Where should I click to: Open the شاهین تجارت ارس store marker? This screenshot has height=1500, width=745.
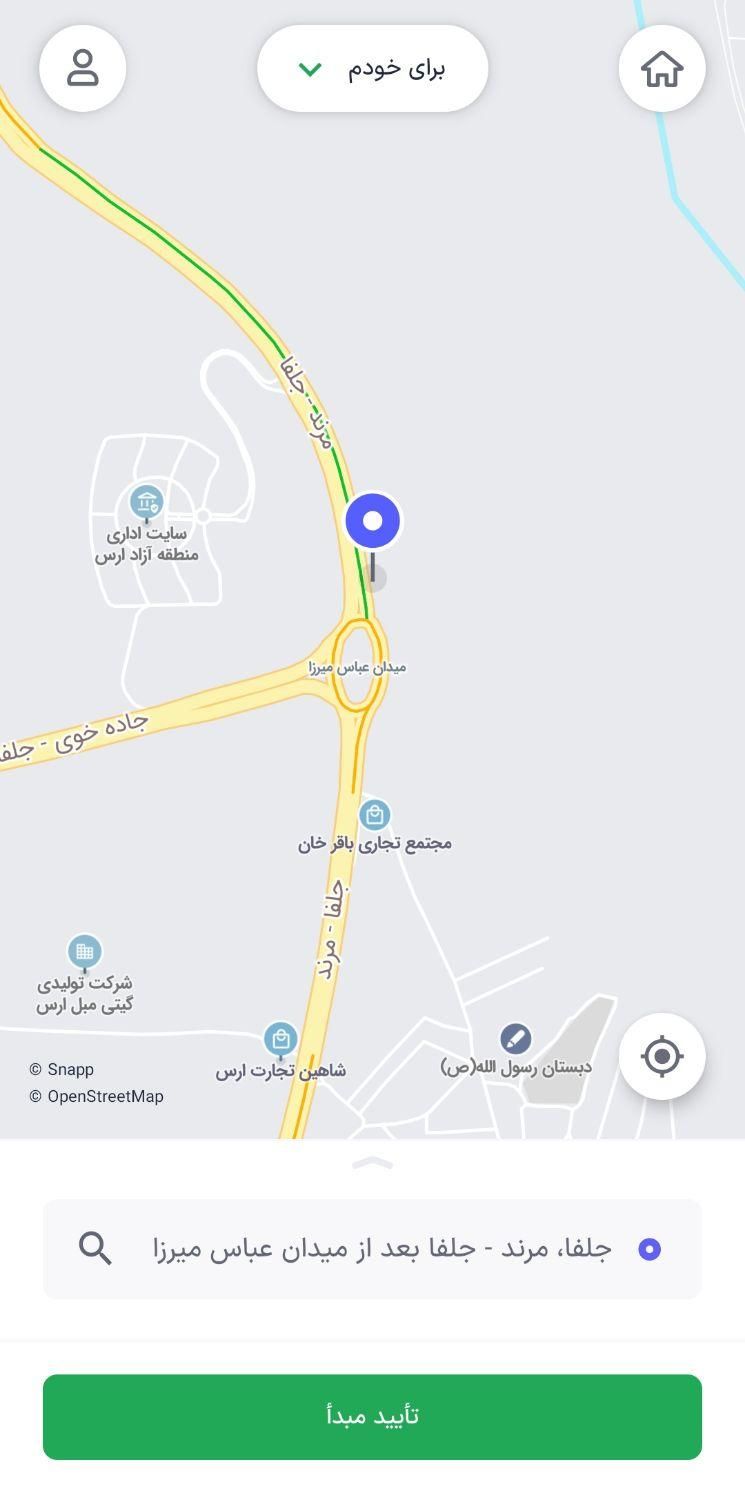[x=281, y=1040]
